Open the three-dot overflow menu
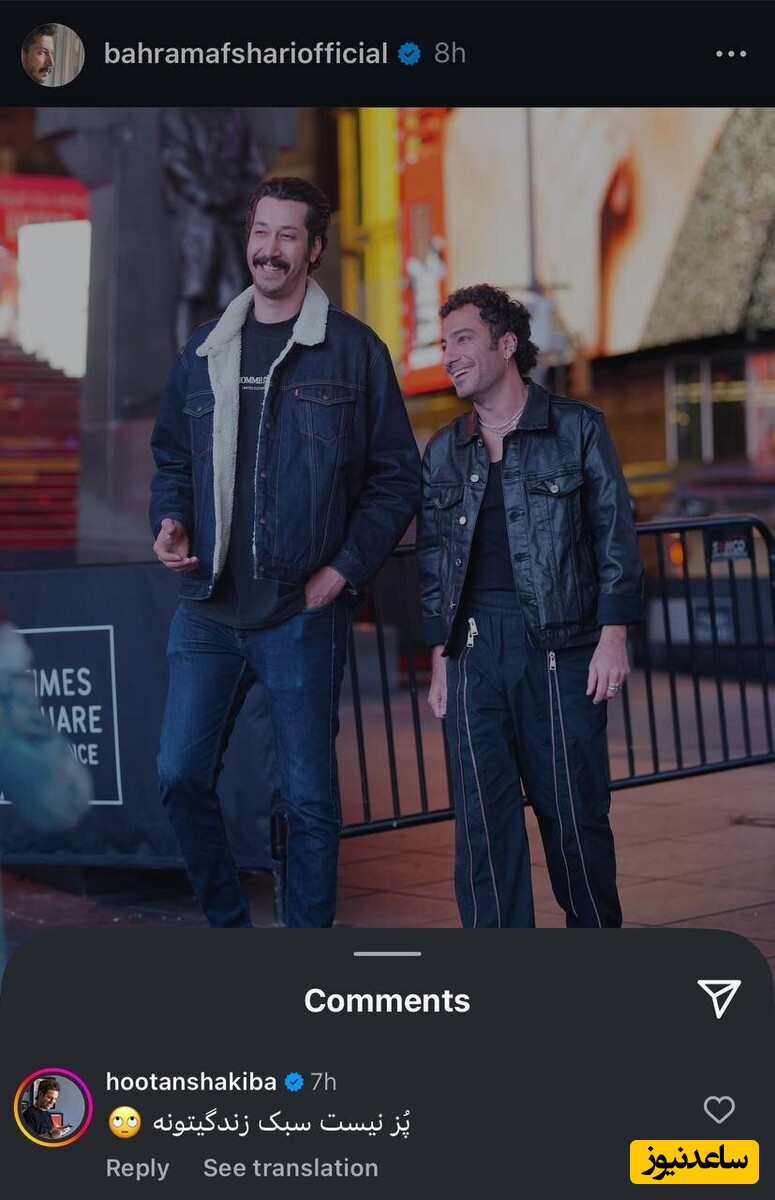The image size is (775, 1200). coord(731,54)
